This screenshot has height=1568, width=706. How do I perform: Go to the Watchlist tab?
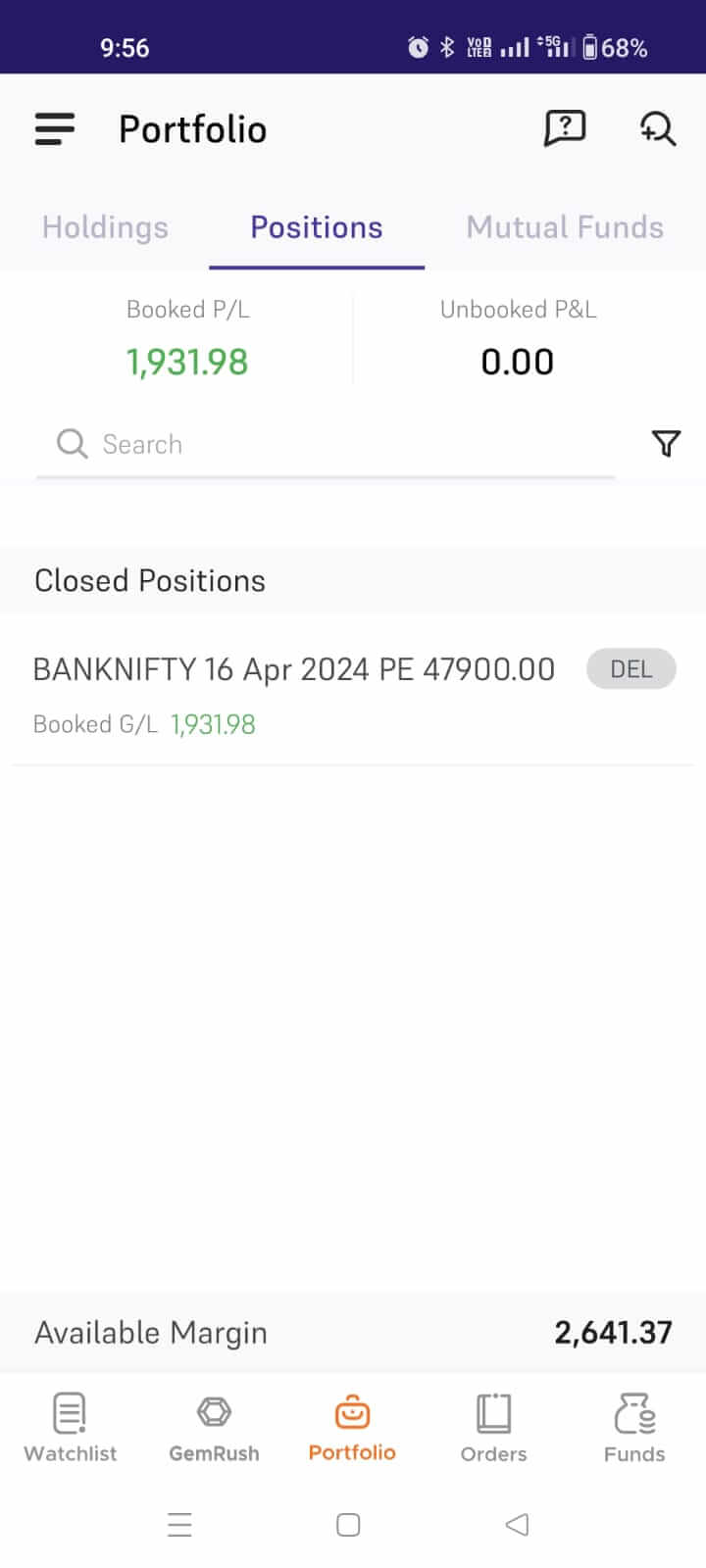(70, 1427)
